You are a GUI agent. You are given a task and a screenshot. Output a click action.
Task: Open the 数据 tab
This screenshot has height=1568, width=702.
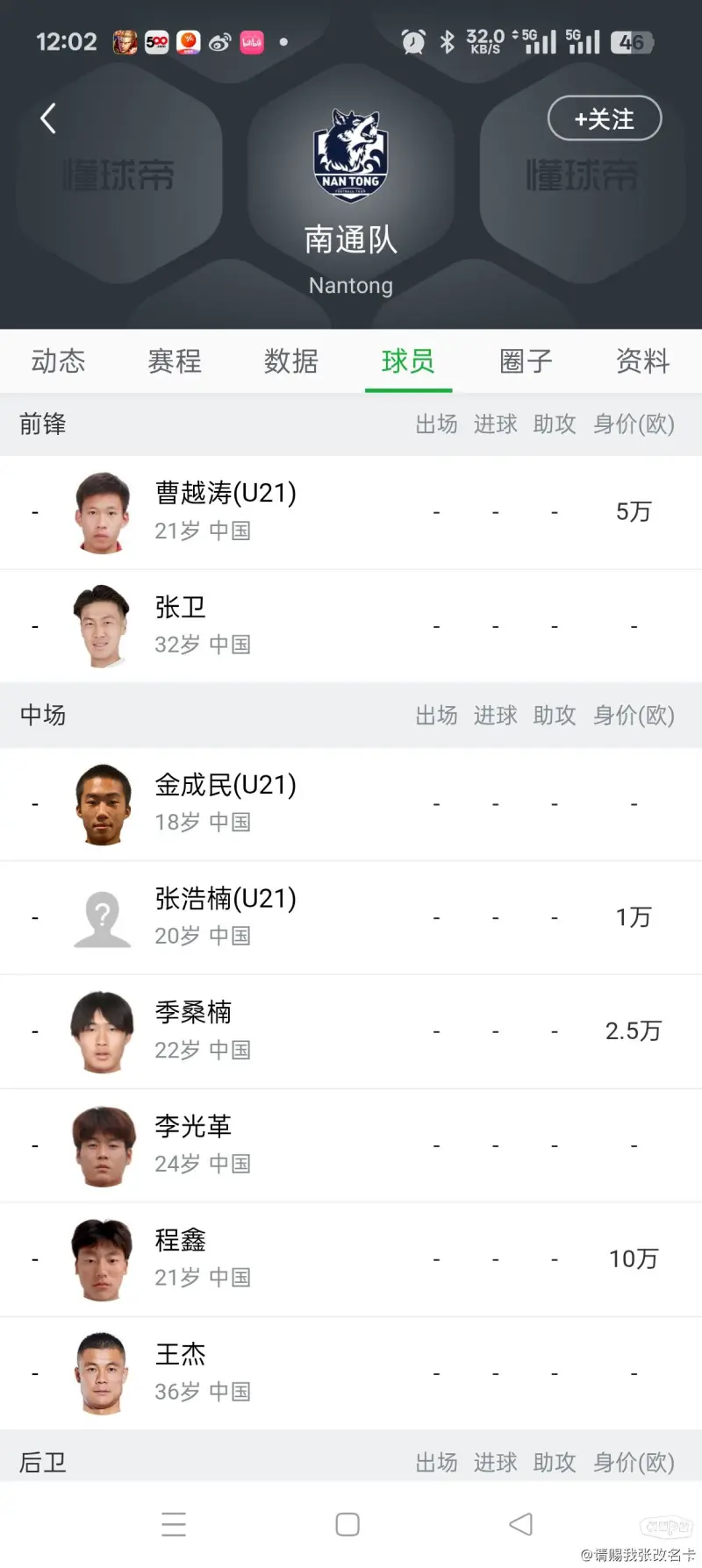tap(291, 360)
